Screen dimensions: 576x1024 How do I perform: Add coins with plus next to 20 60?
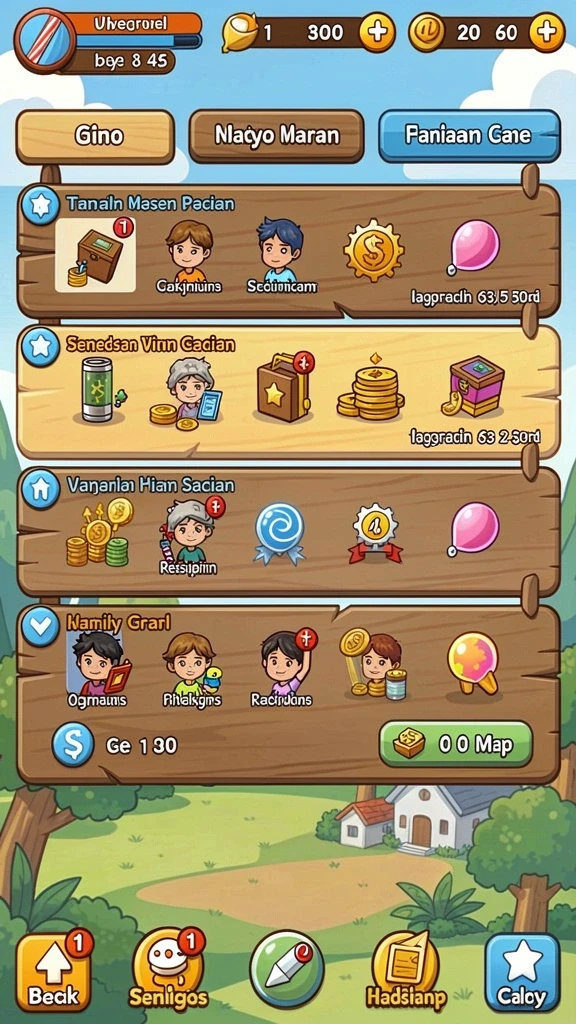(x=546, y=31)
